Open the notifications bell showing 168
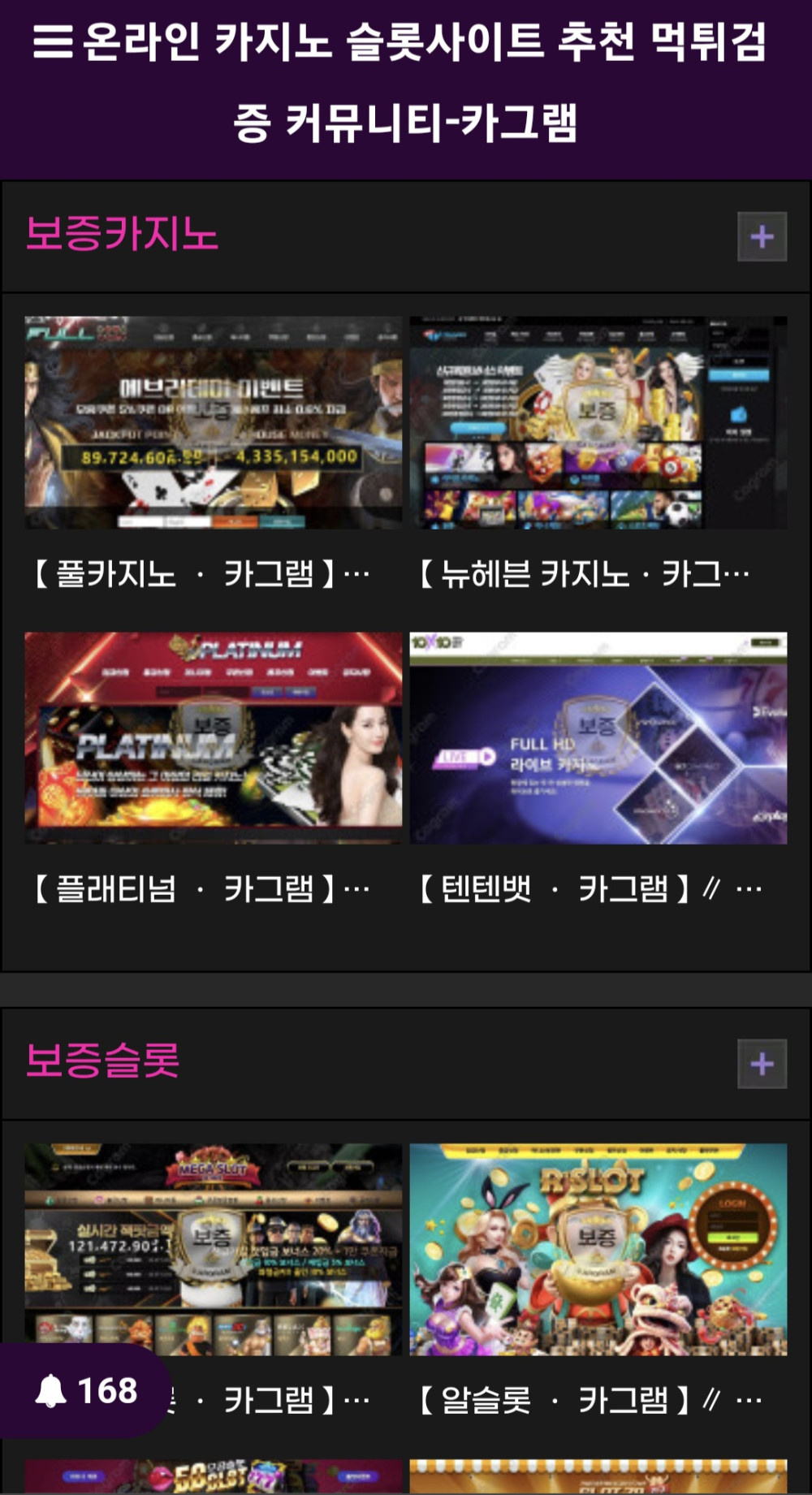812x1495 pixels. coord(84,1392)
